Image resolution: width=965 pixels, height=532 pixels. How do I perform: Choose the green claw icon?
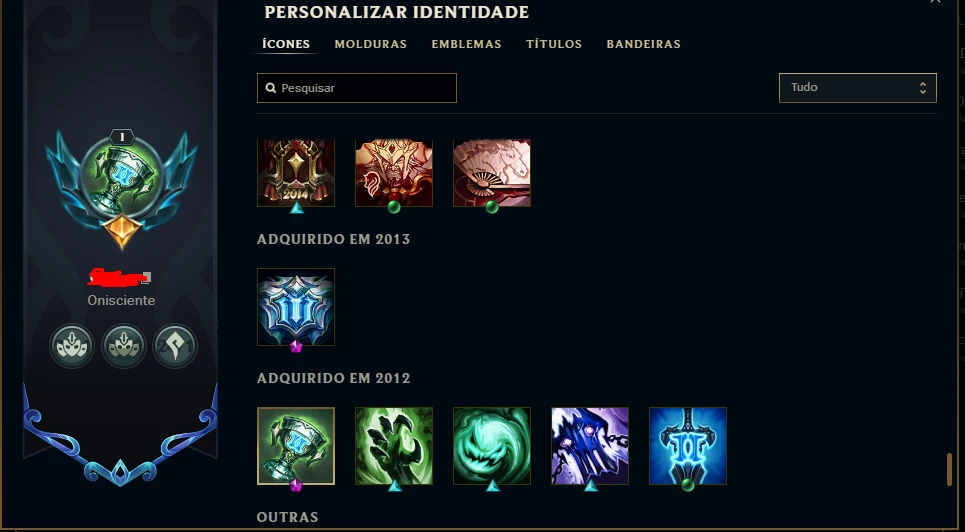click(394, 445)
